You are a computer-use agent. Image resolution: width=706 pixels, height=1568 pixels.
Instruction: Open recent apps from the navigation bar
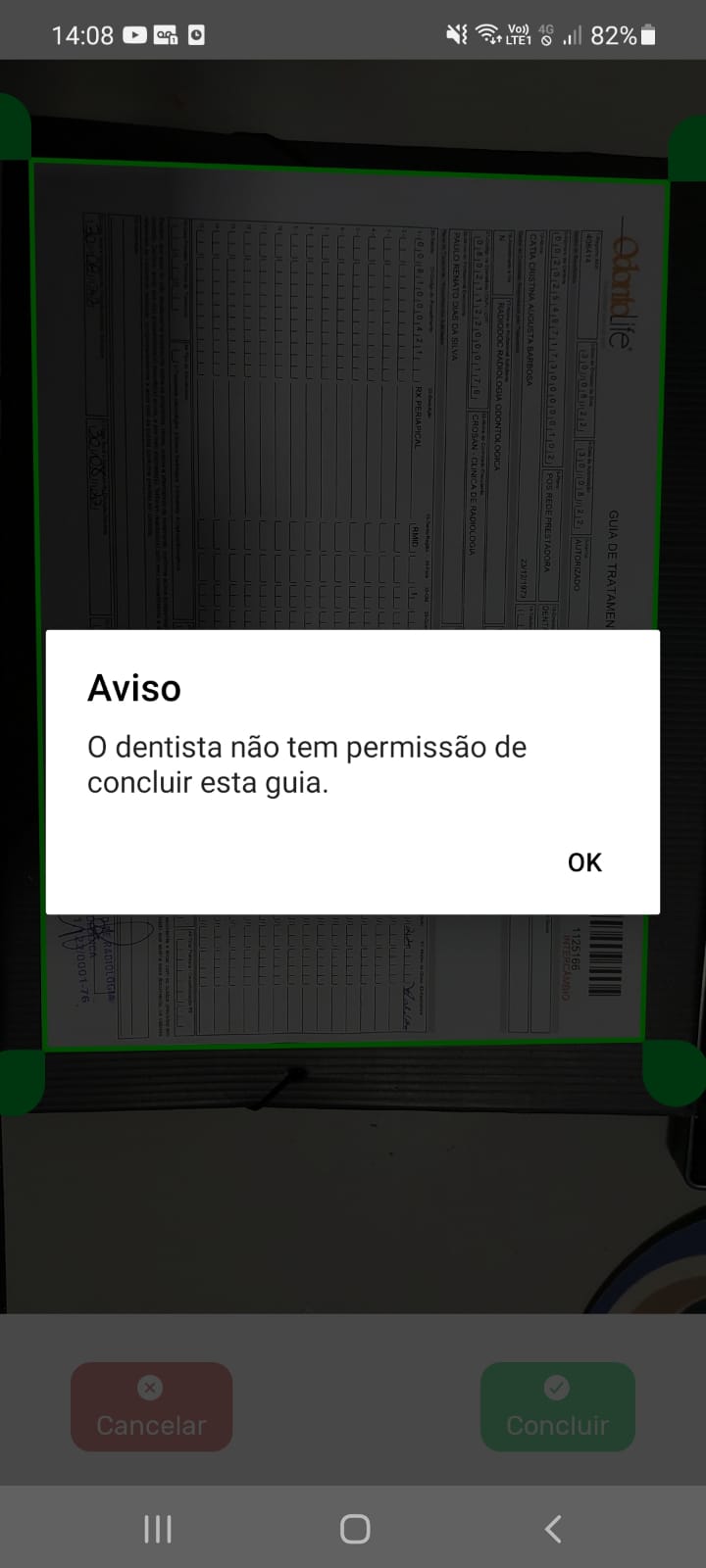[158, 1529]
